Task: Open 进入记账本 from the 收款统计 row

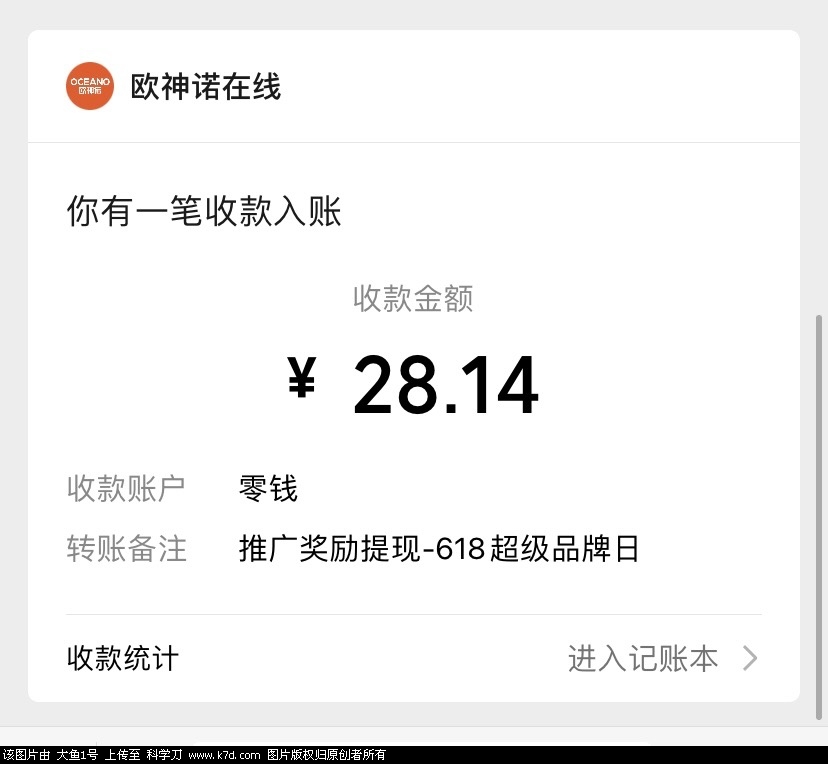Action: tap(662, 658)
